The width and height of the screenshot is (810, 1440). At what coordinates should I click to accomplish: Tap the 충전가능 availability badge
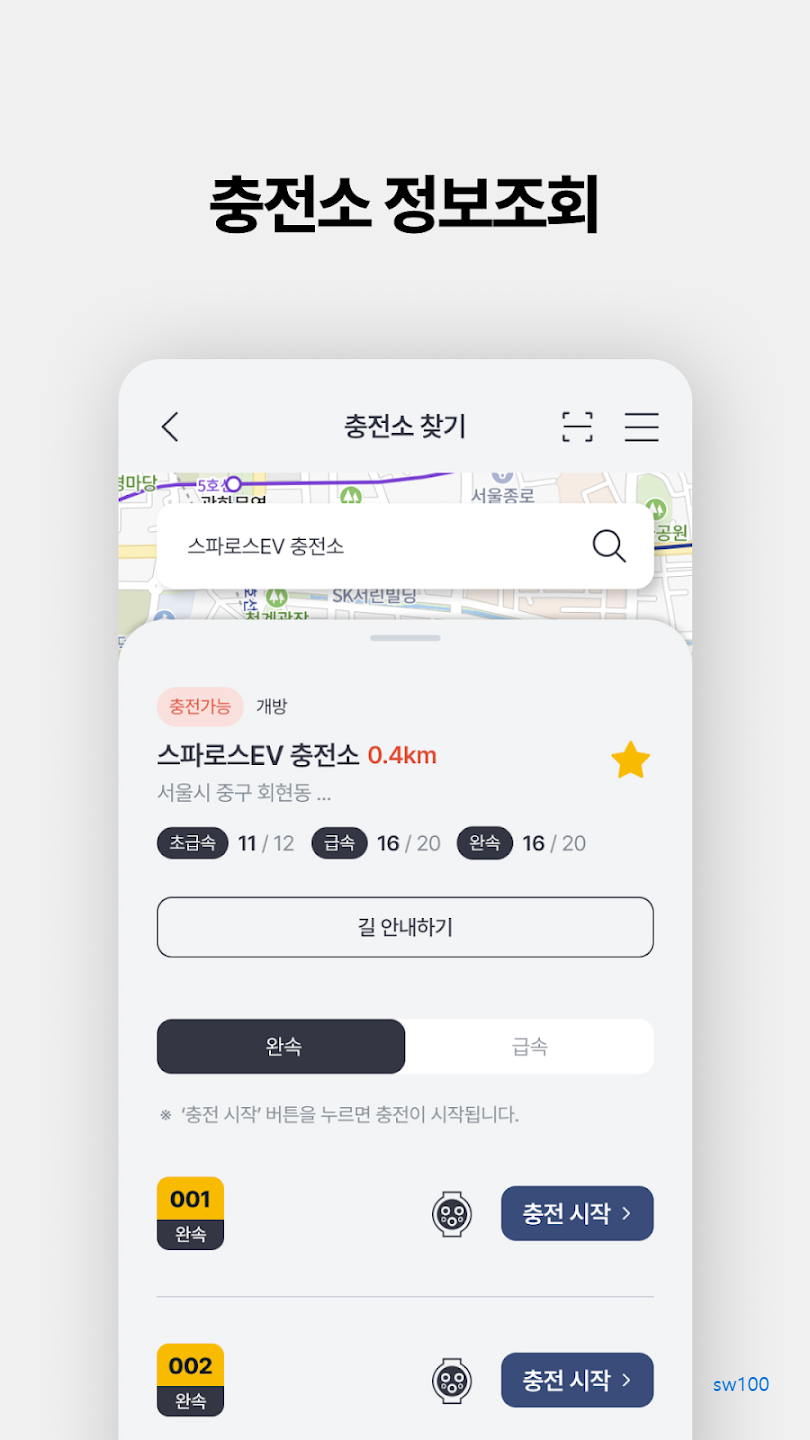coord(198,706)
